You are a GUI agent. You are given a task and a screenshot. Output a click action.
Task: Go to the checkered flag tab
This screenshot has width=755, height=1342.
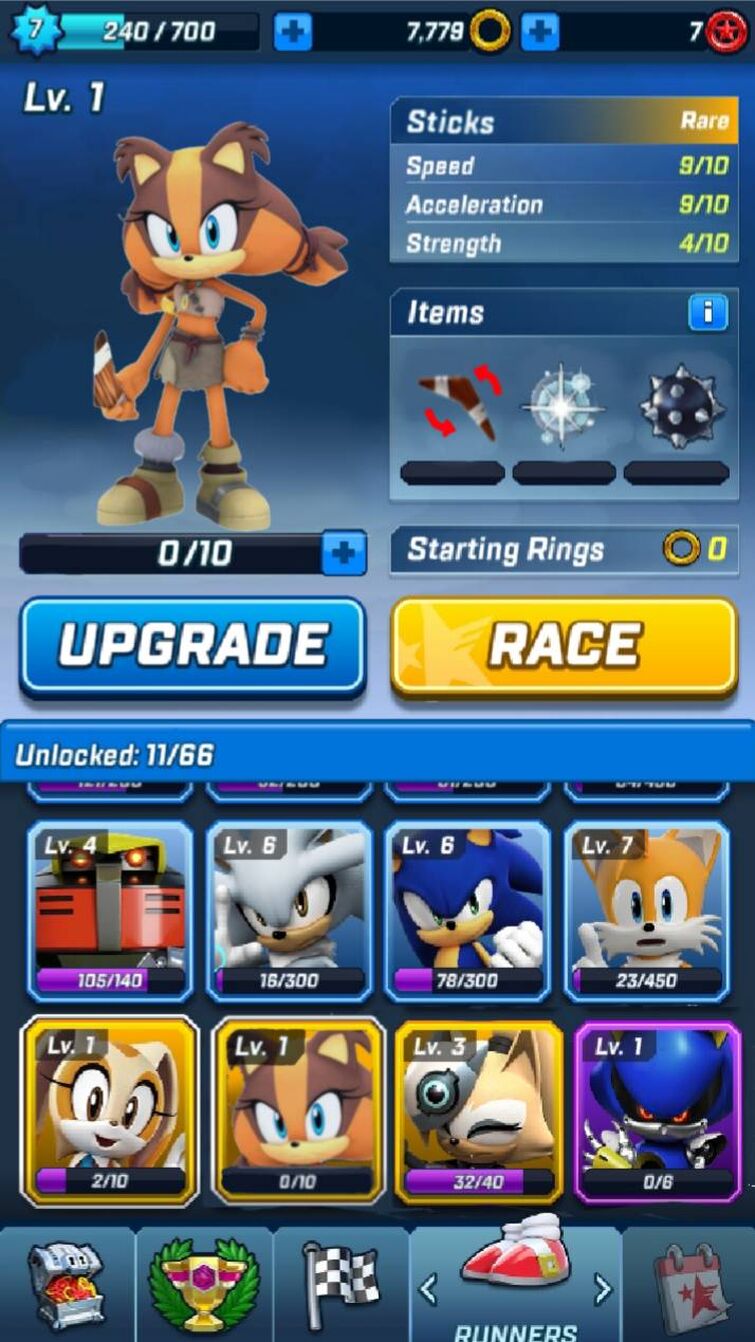(x=341, y=1285)
